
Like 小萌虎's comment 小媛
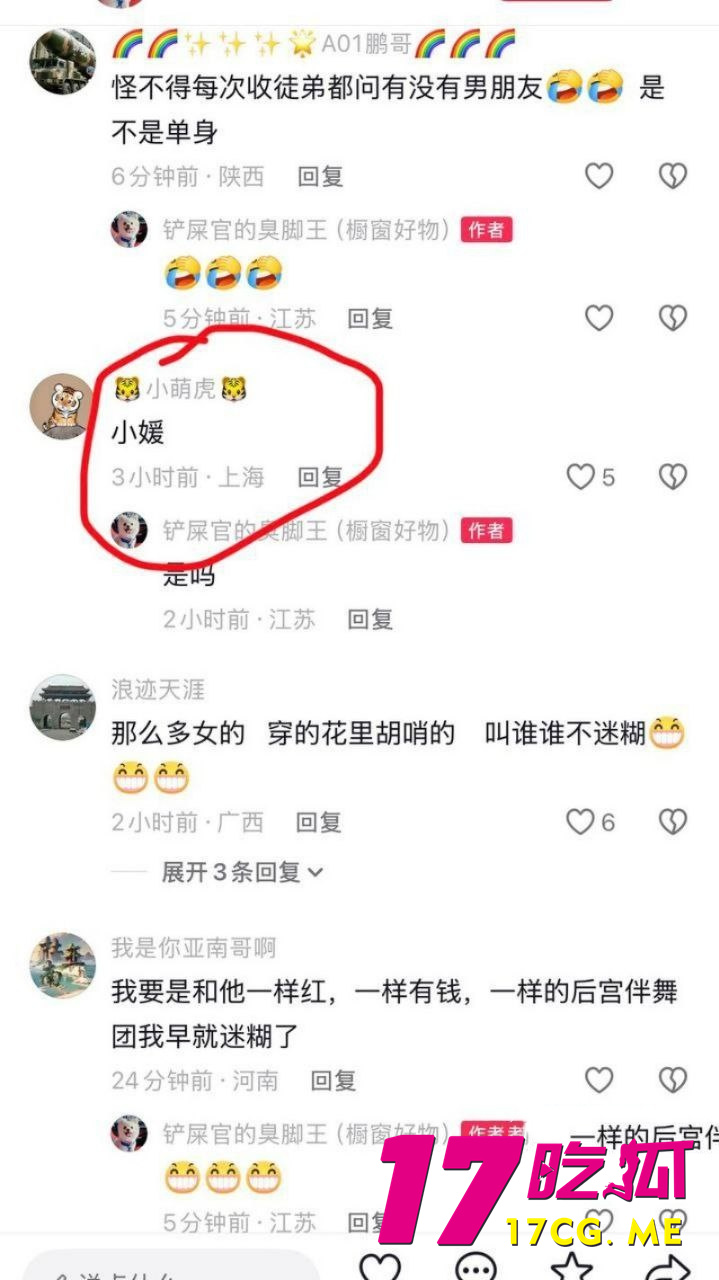tap(581, 477)
